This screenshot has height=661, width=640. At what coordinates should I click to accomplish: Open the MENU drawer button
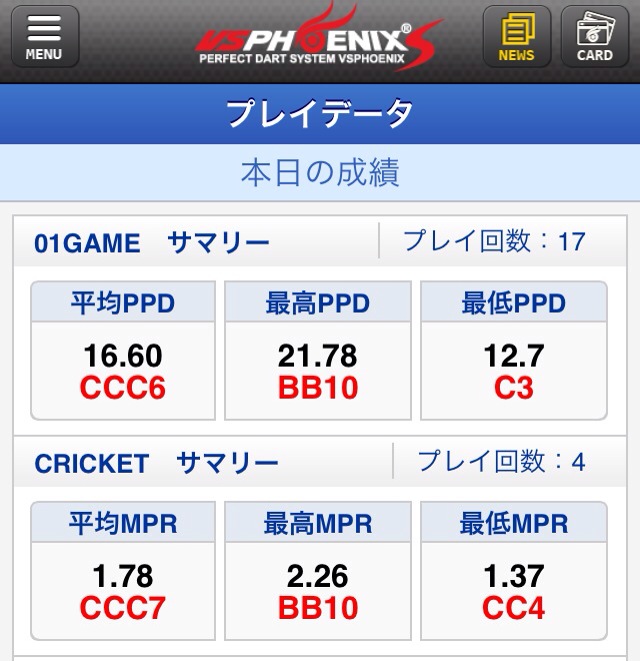pyautogui.click(x=44, y=38)
